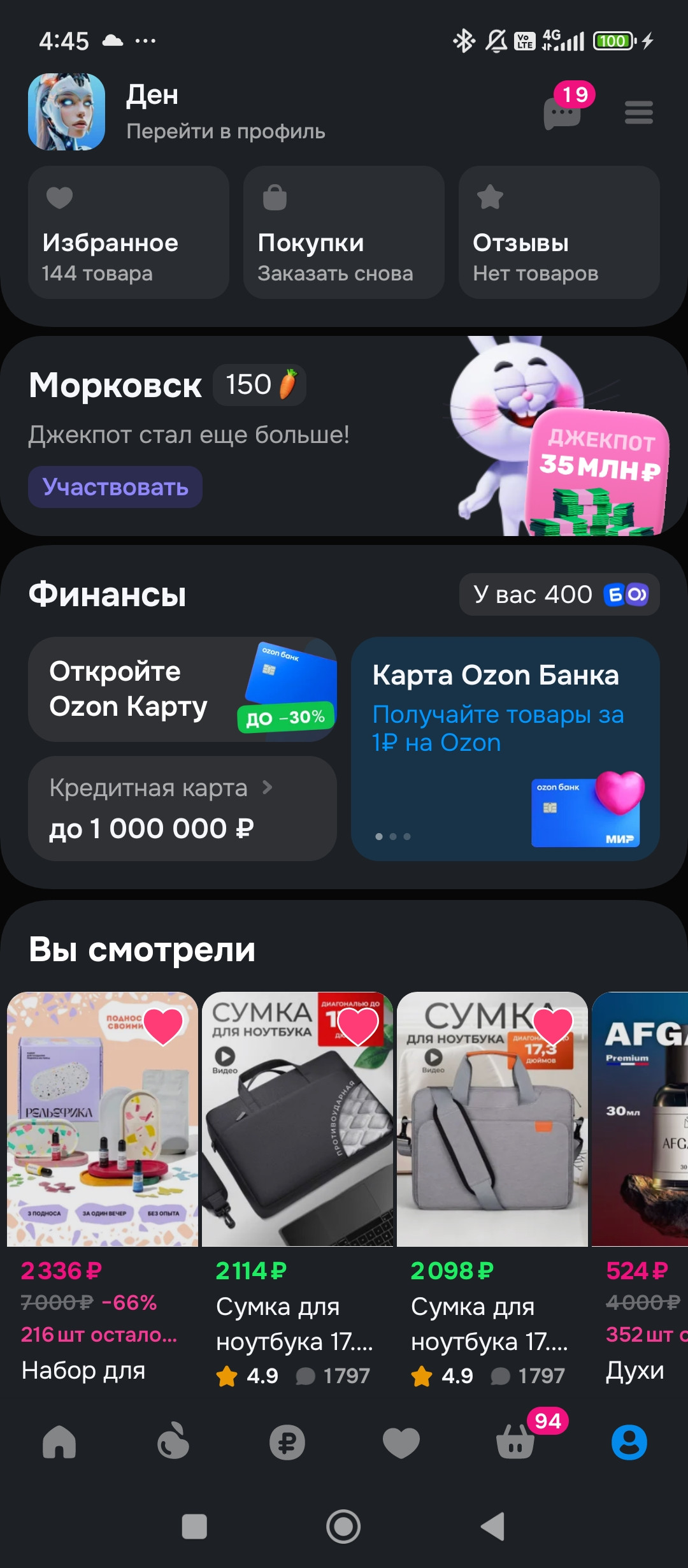
Task: Tap the Участвовать button
Action: click(115, 487)
